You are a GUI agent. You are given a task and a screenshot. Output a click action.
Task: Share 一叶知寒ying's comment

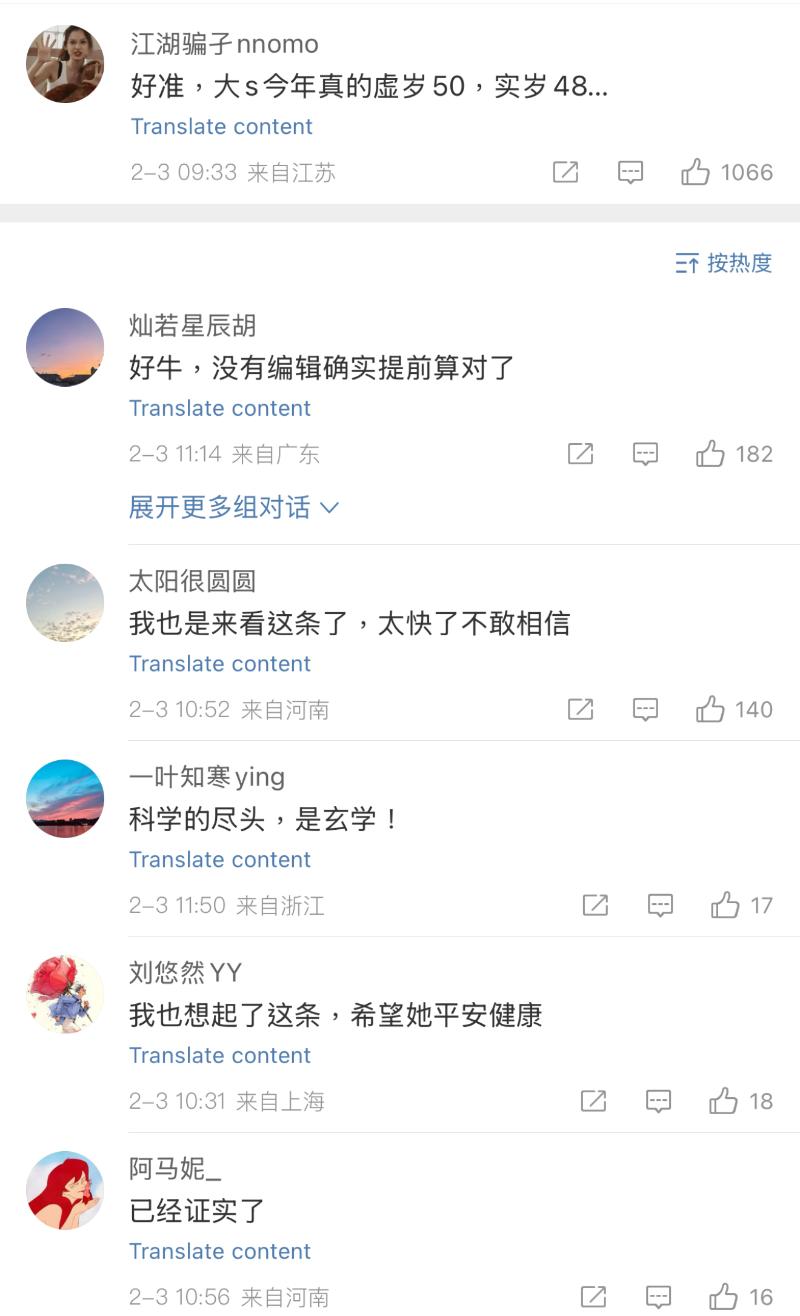pos(595,906)
